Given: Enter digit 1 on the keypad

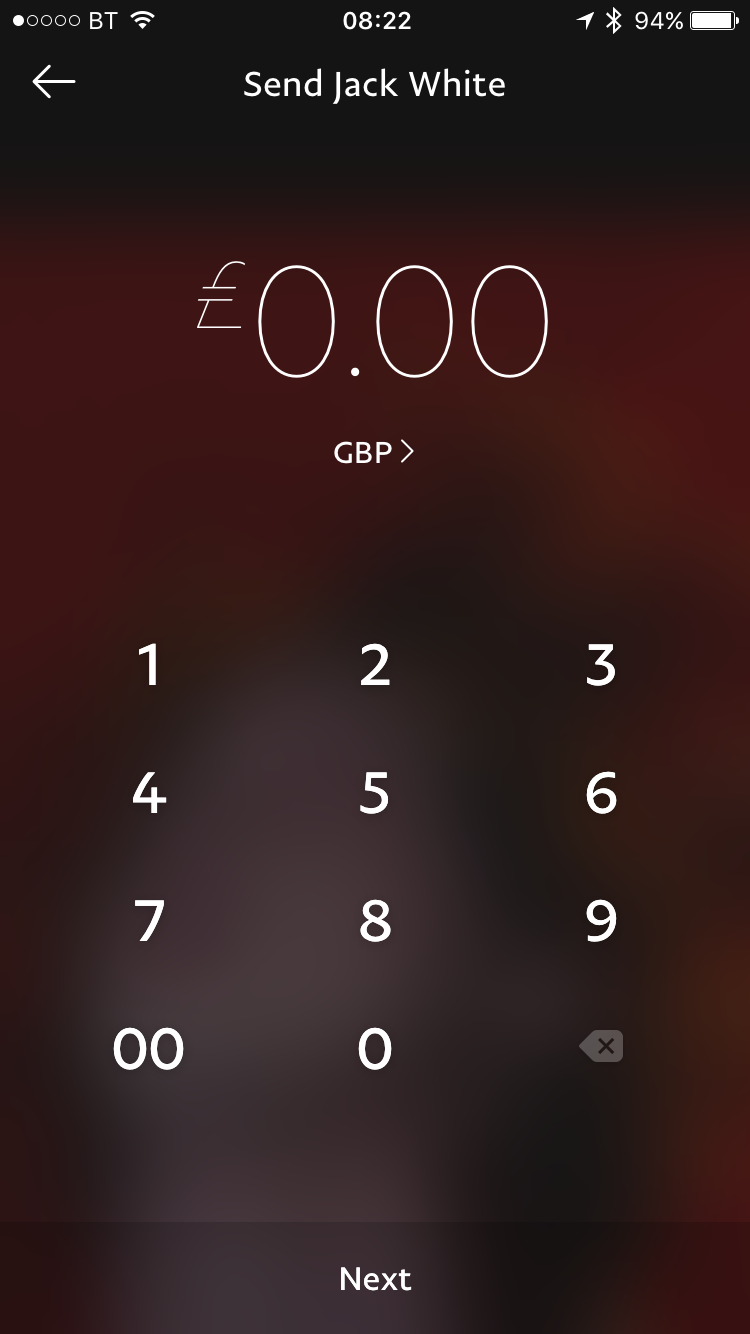Looking at the screenshot, I should pos(149,665).
